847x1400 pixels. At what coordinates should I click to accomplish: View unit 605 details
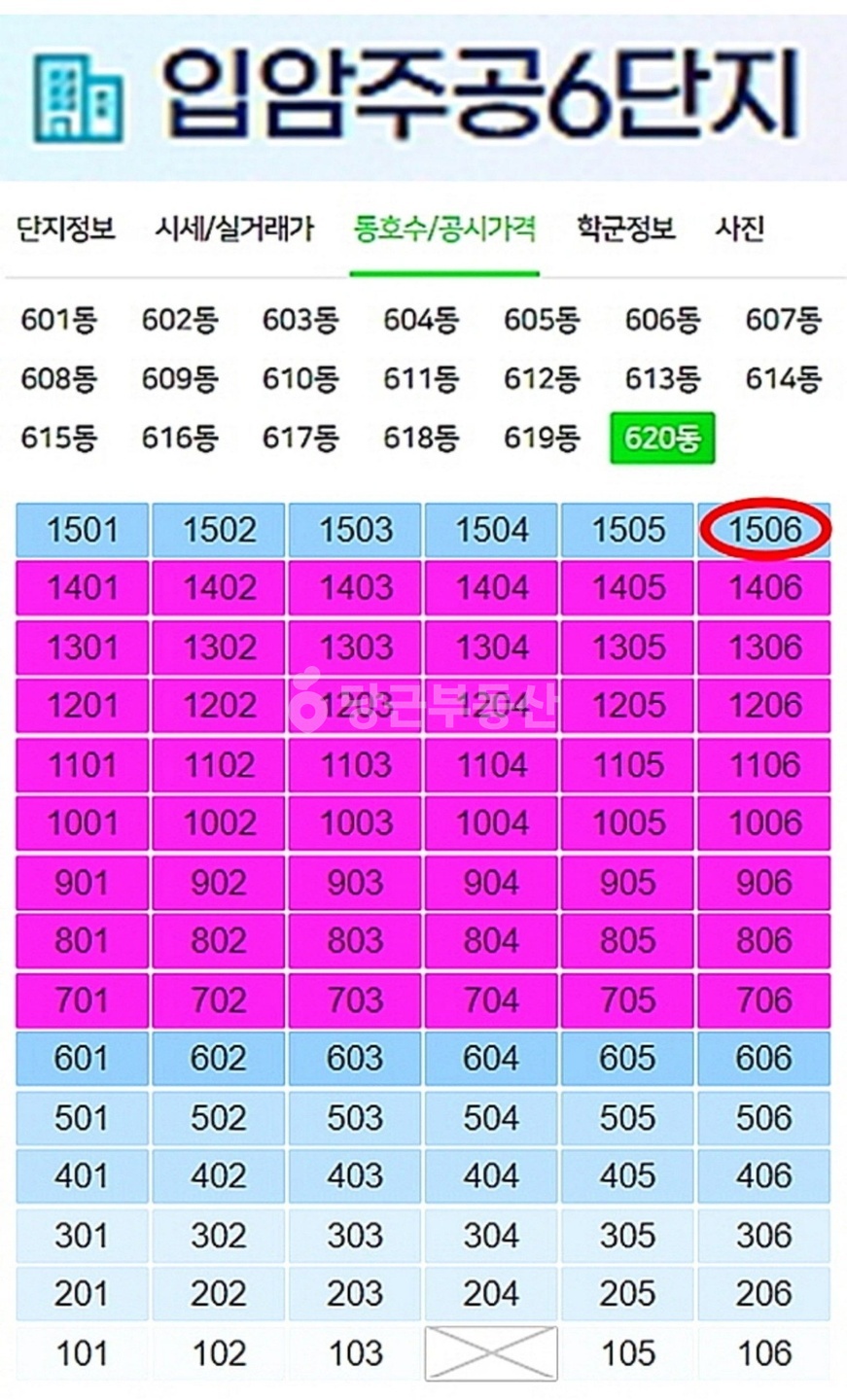coord(627,1058)
